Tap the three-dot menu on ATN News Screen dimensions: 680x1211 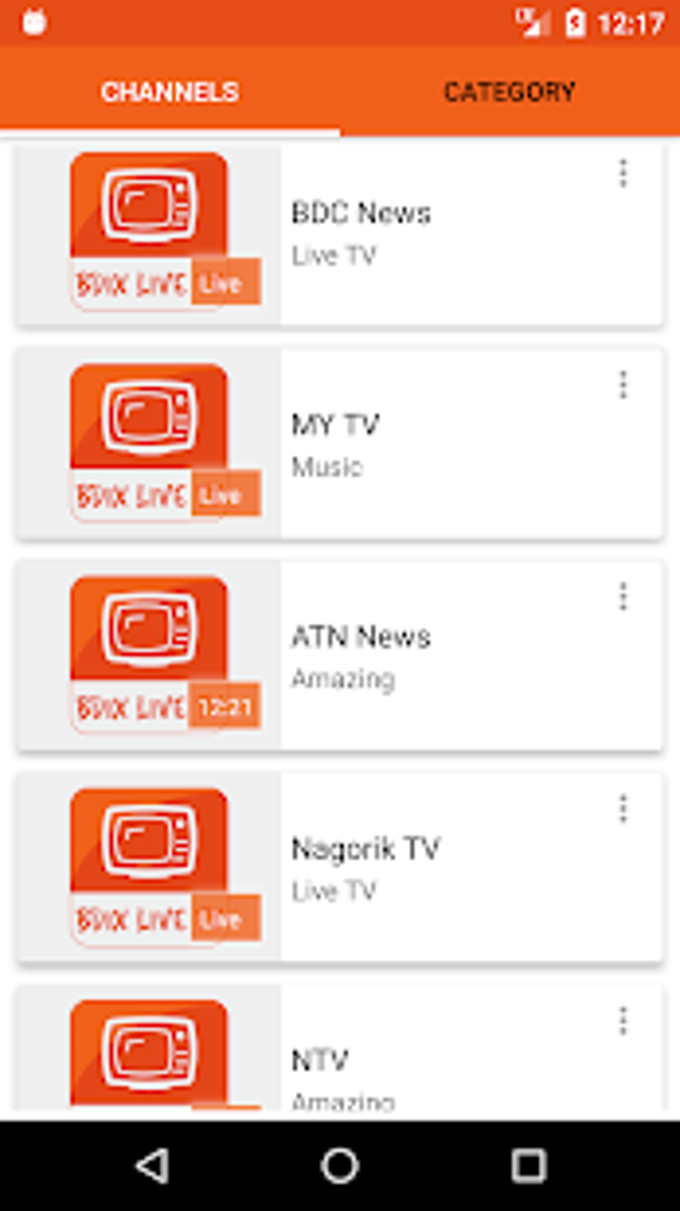click(623, 597)
